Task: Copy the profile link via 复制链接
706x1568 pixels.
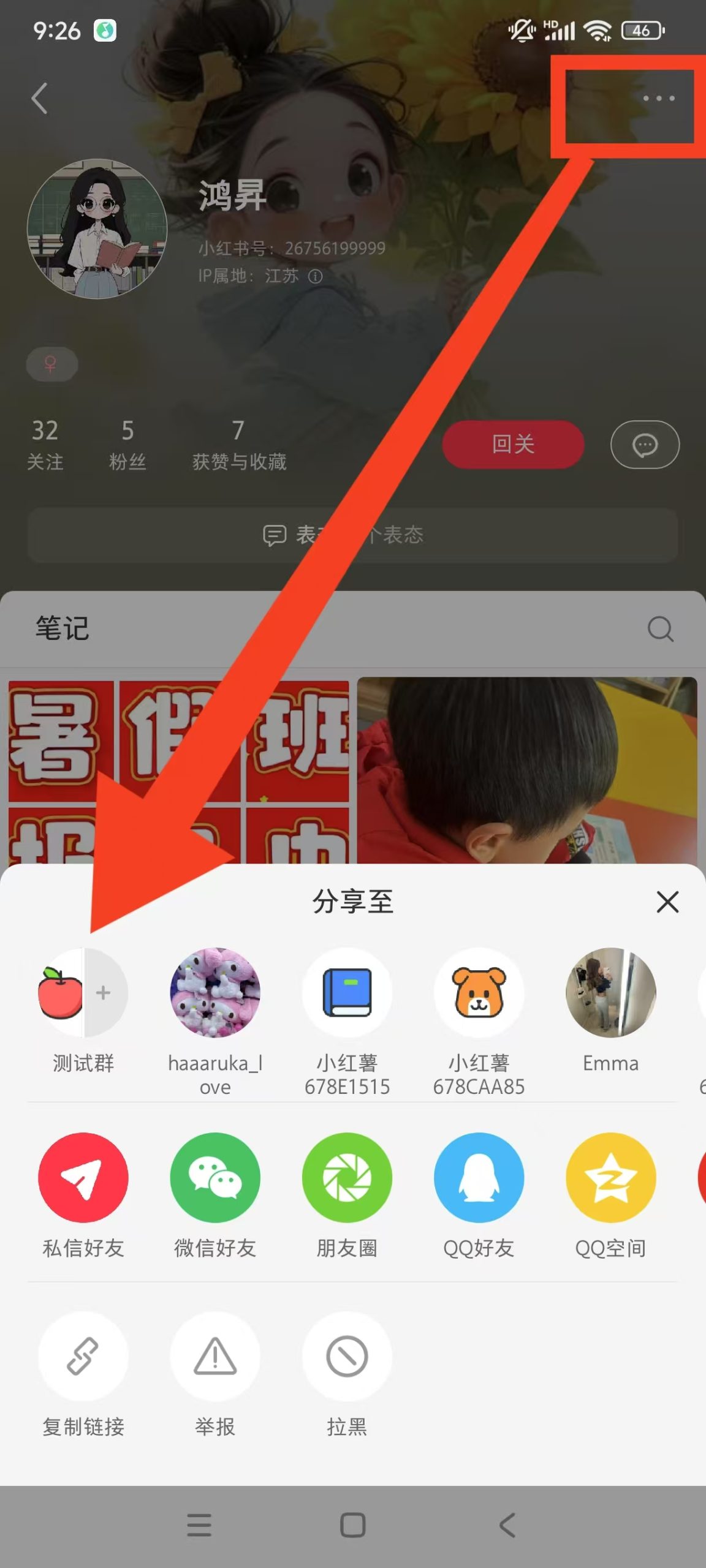Action: click(83, 1356)
